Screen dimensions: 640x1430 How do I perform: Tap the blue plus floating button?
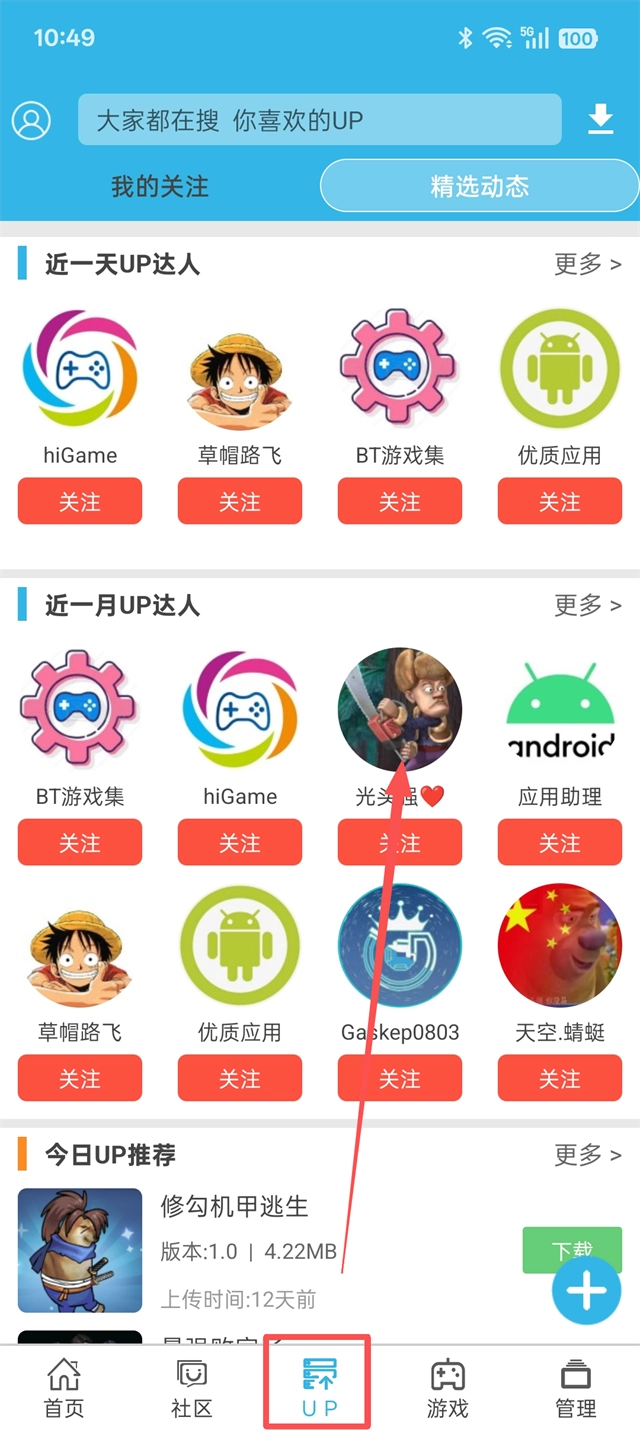pyautogui.click(x=586, y=1291)
